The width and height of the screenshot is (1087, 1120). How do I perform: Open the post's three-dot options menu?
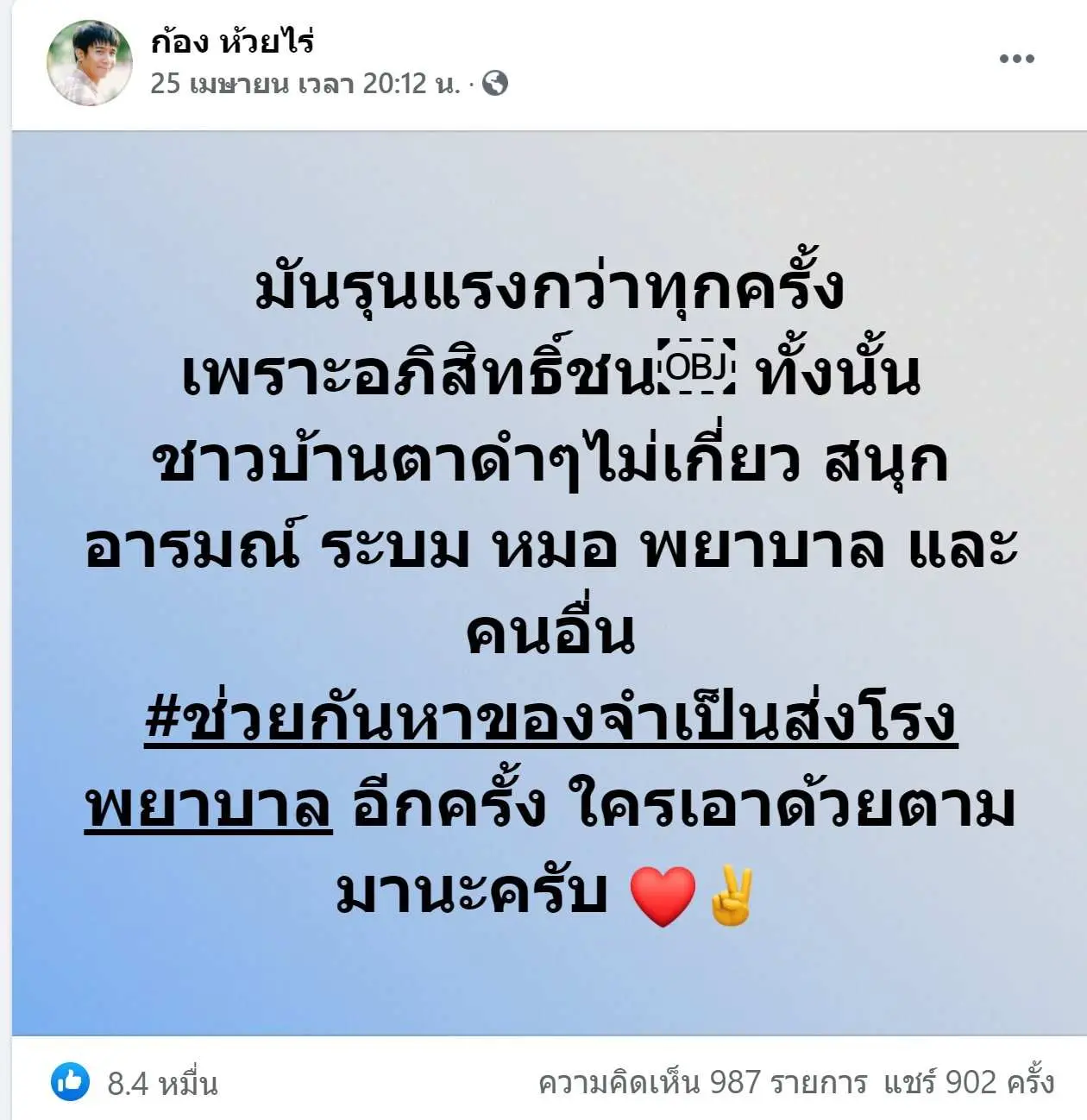click(1016, 59)
